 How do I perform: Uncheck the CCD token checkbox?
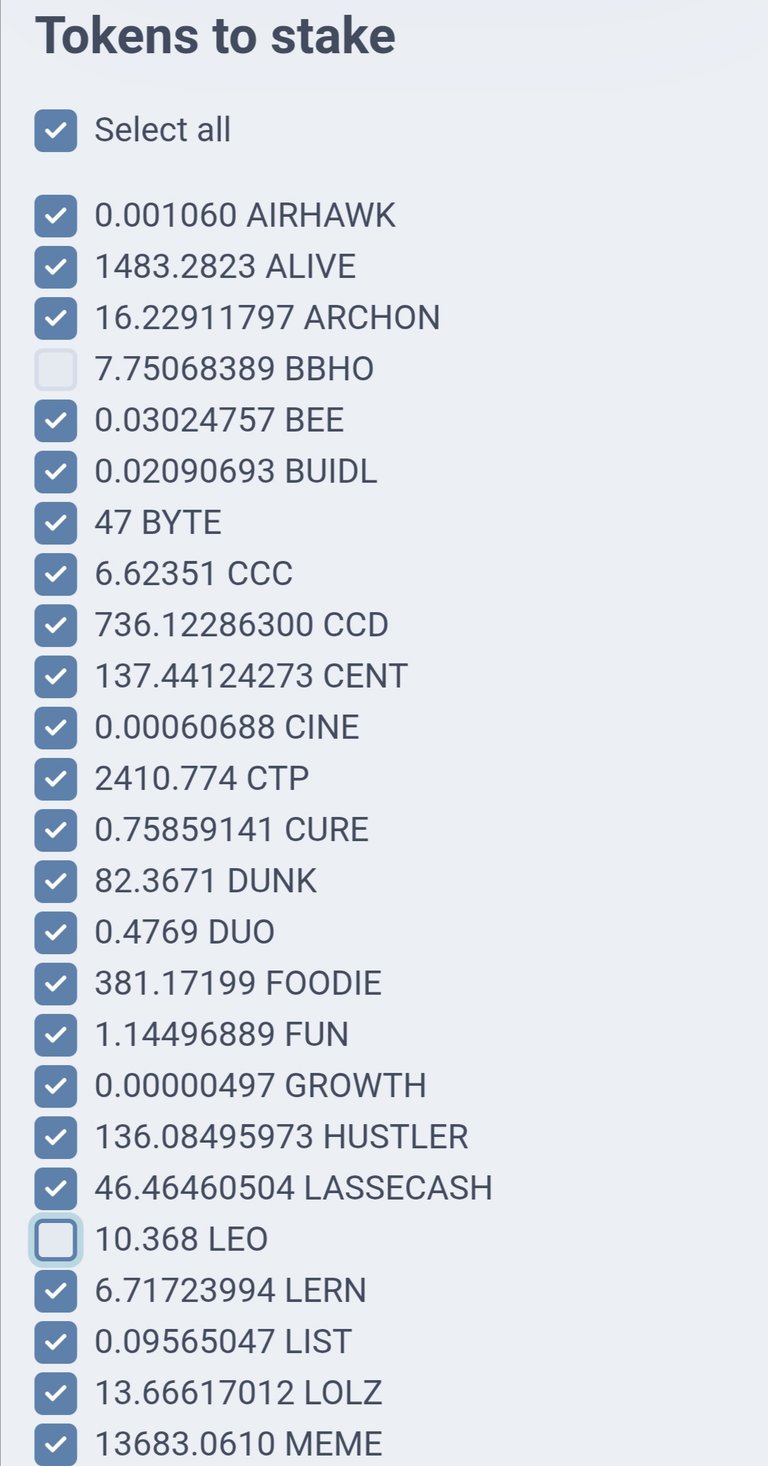point(55,626)
